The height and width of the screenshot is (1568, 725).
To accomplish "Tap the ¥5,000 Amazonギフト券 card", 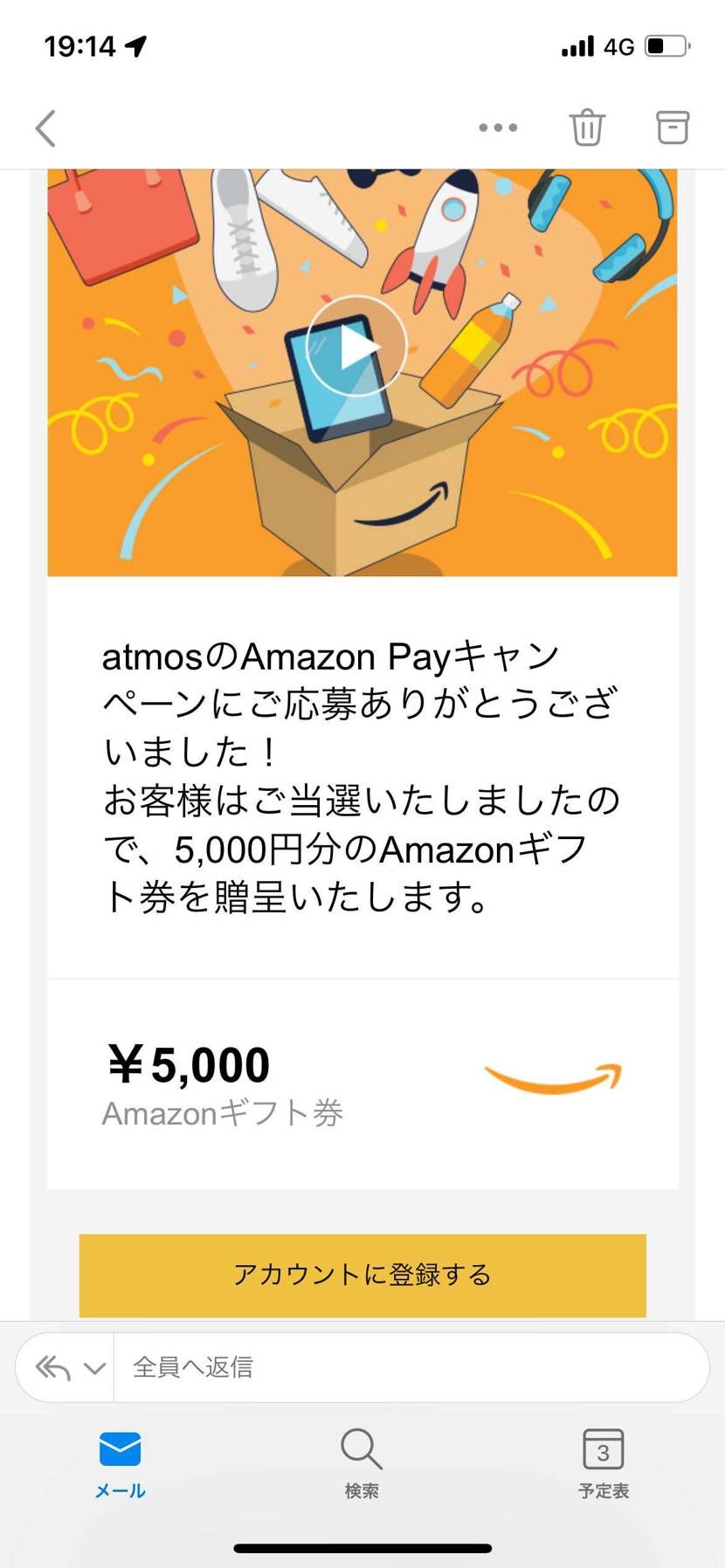I will pos(362,1083).
